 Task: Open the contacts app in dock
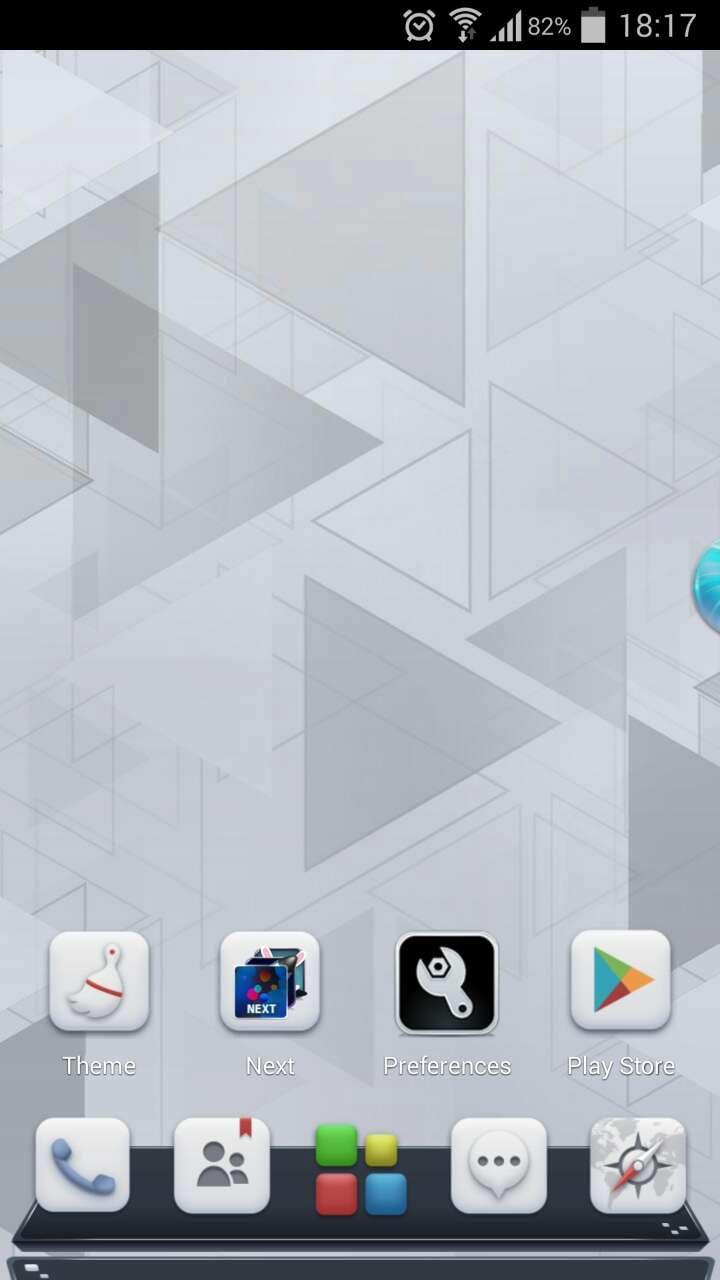point(222,1166)
